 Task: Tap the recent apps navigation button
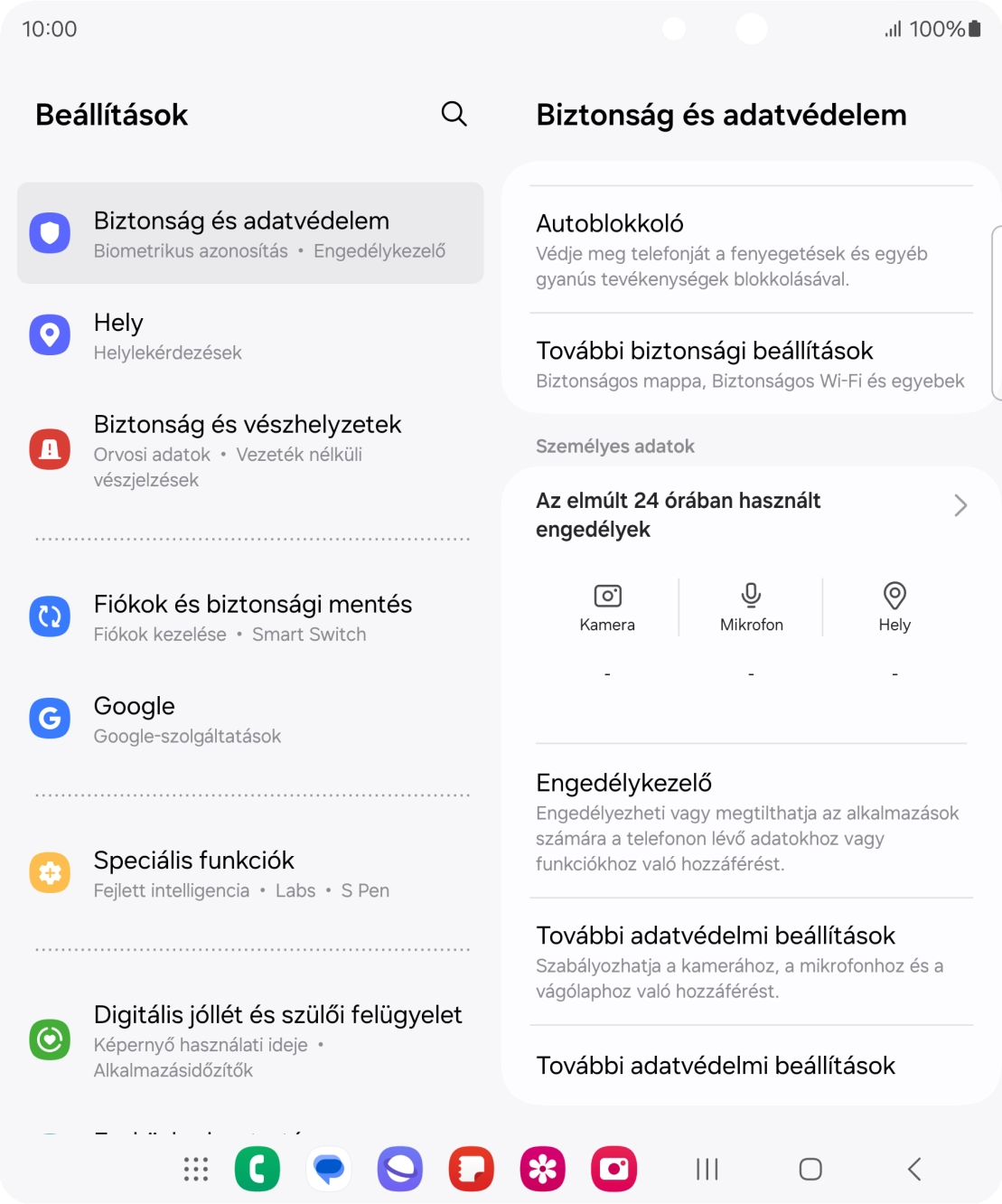[x=706, y=1169]
